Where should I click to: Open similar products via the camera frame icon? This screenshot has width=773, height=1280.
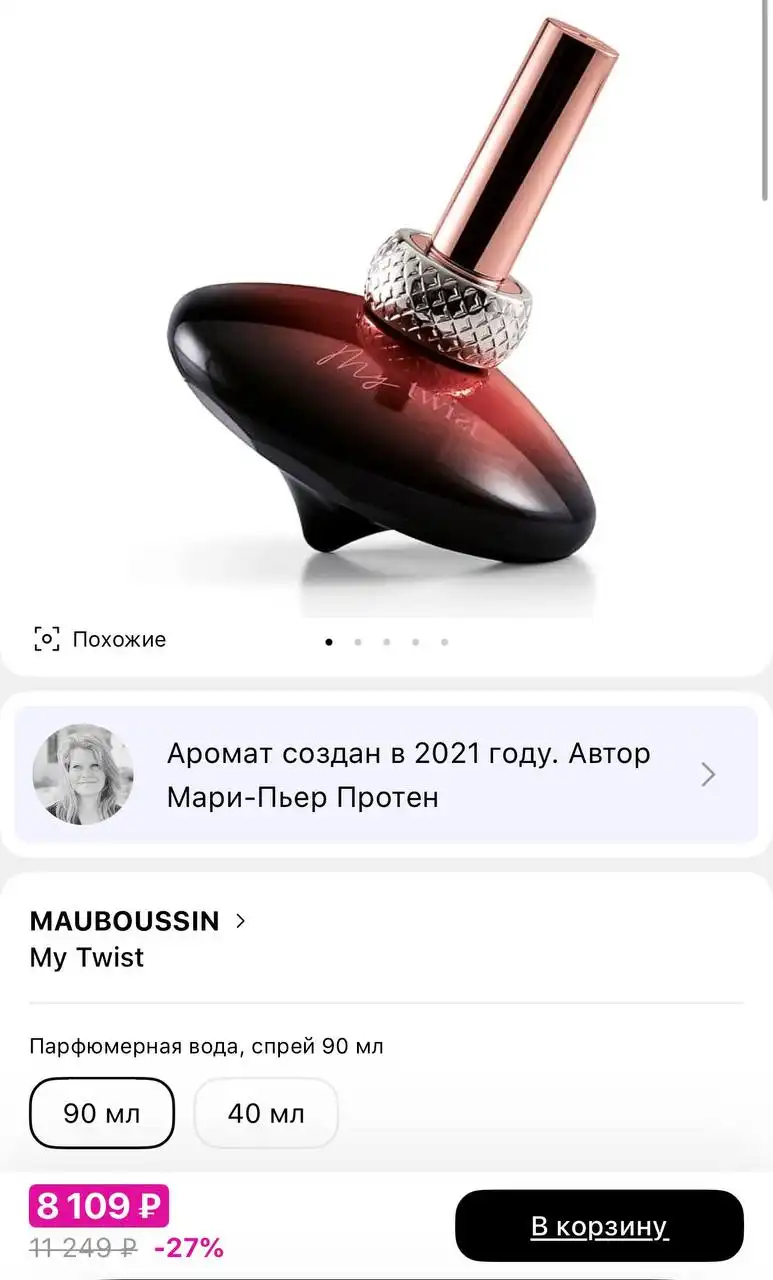46,639
